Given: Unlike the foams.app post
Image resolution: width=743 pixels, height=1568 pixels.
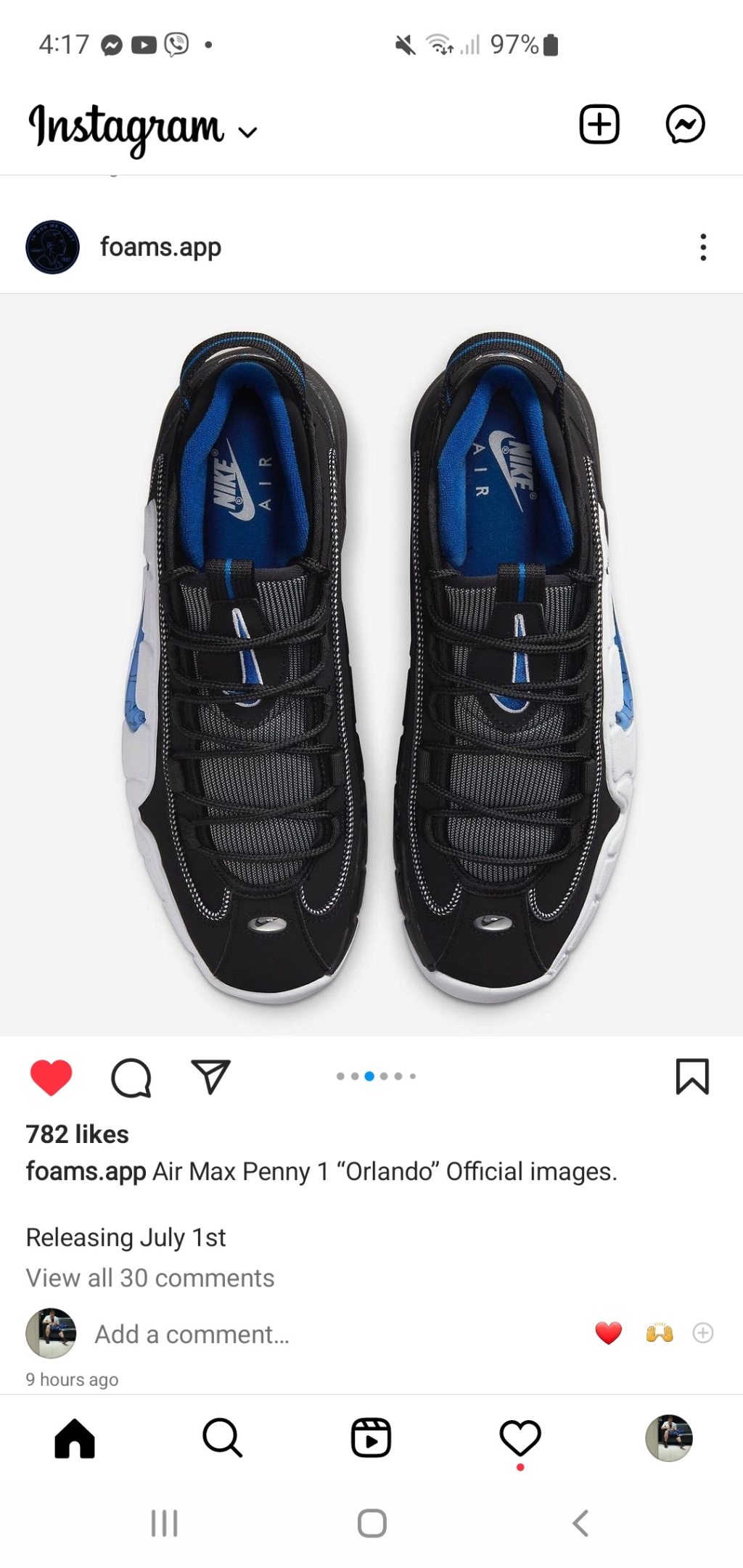Looking at the screenshot, I should (51, 1077).
